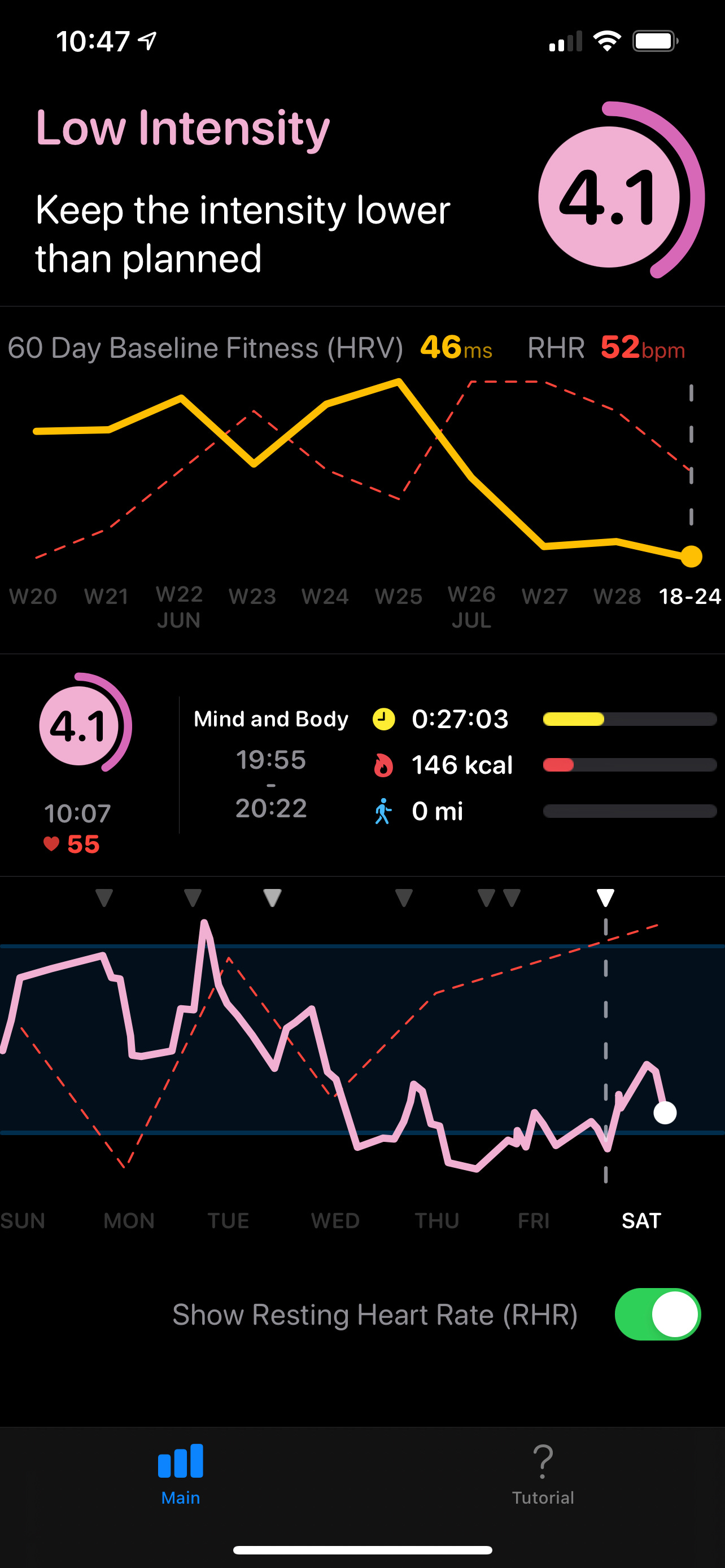Open the Mind and Body workout details
The width and height of the screenshot is (725, 1568).
[271, 719]
